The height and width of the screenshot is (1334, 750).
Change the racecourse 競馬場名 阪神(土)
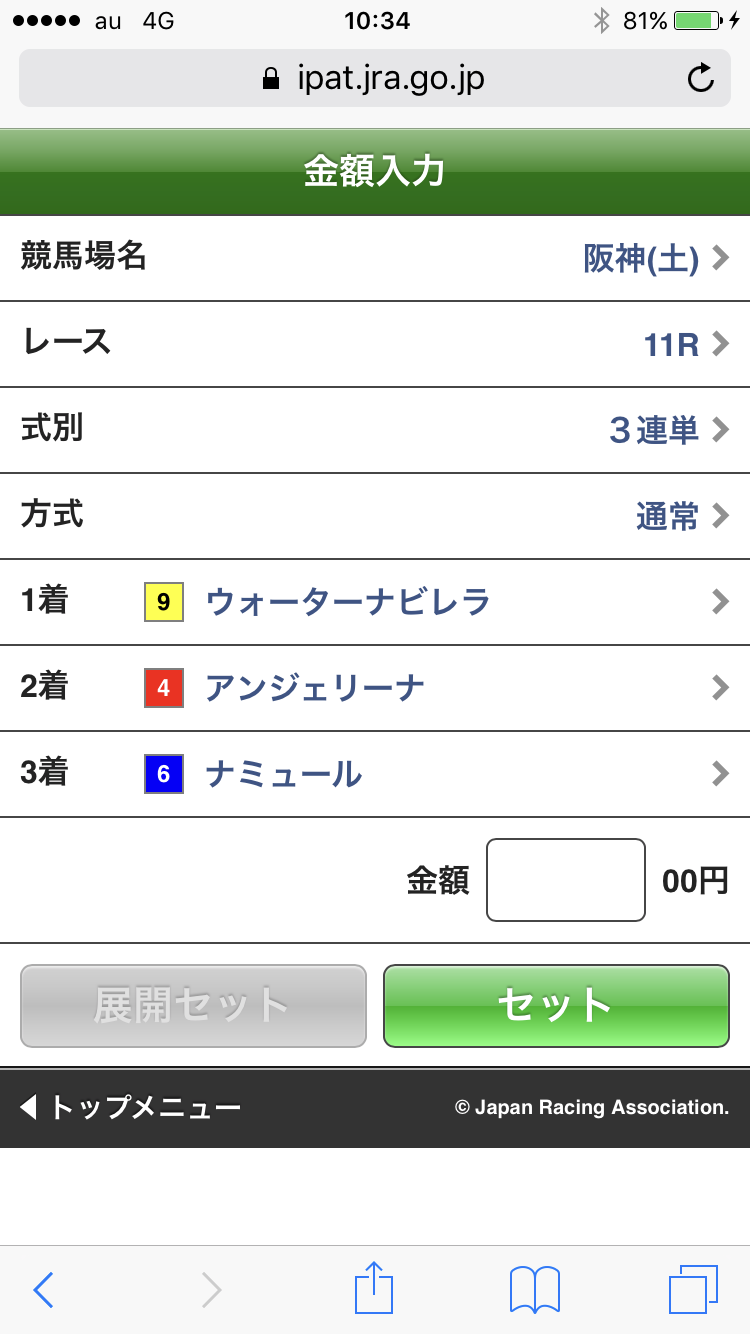[x=375, y=258]
